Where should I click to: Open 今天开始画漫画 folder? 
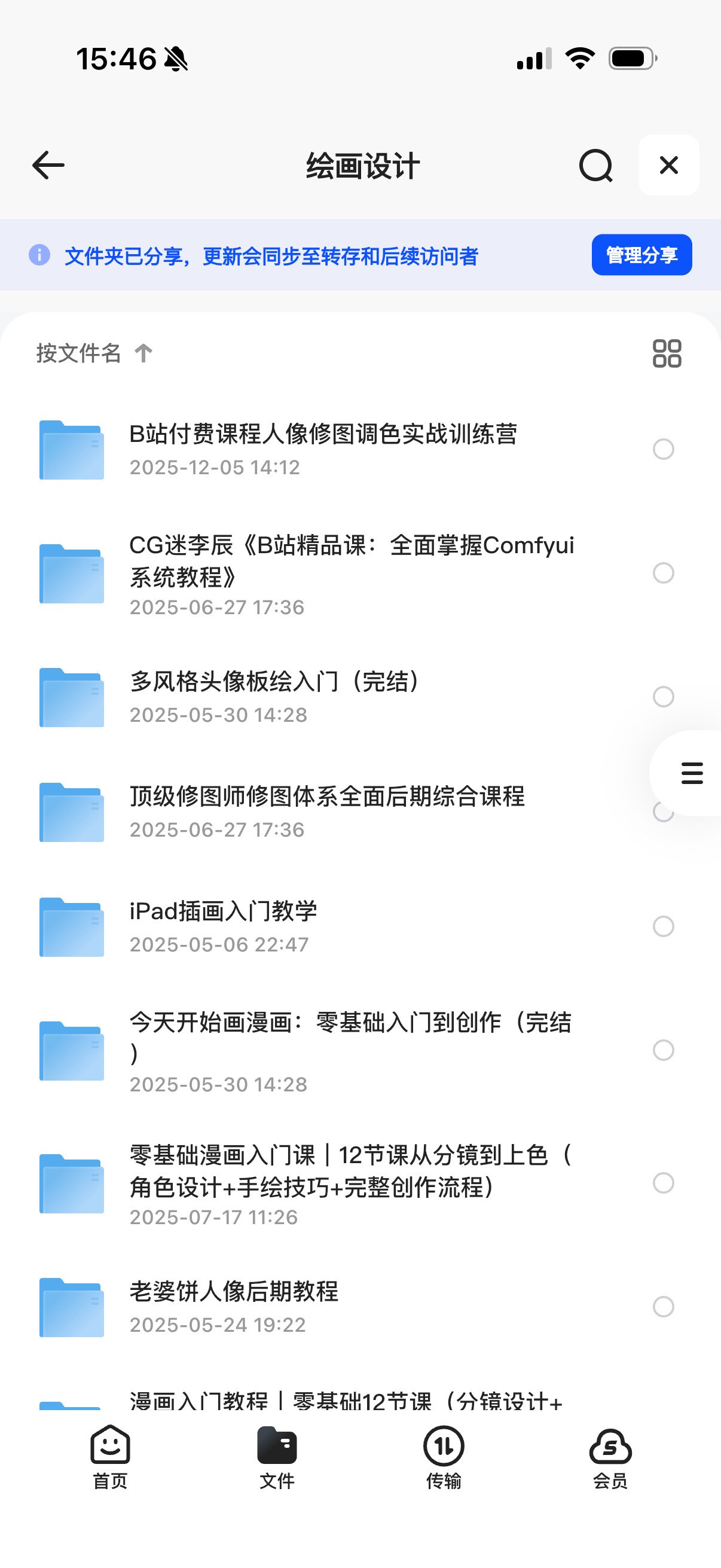[x=350, y=1050]
